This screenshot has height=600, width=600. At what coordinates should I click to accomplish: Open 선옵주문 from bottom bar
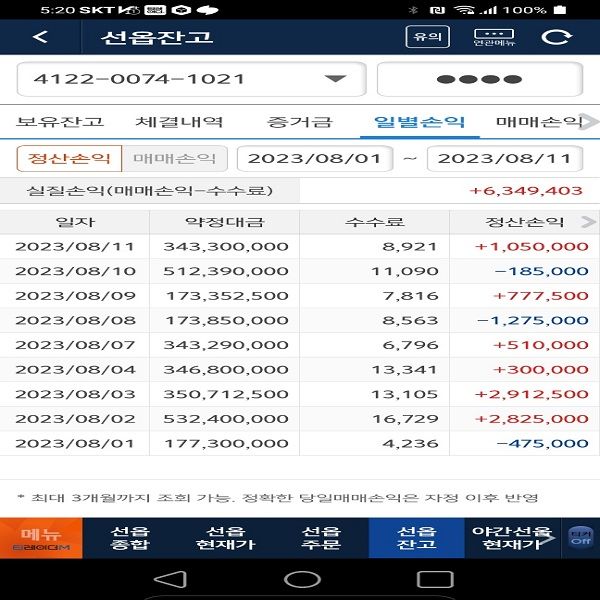pyautogui.click(x=322, y=538)
